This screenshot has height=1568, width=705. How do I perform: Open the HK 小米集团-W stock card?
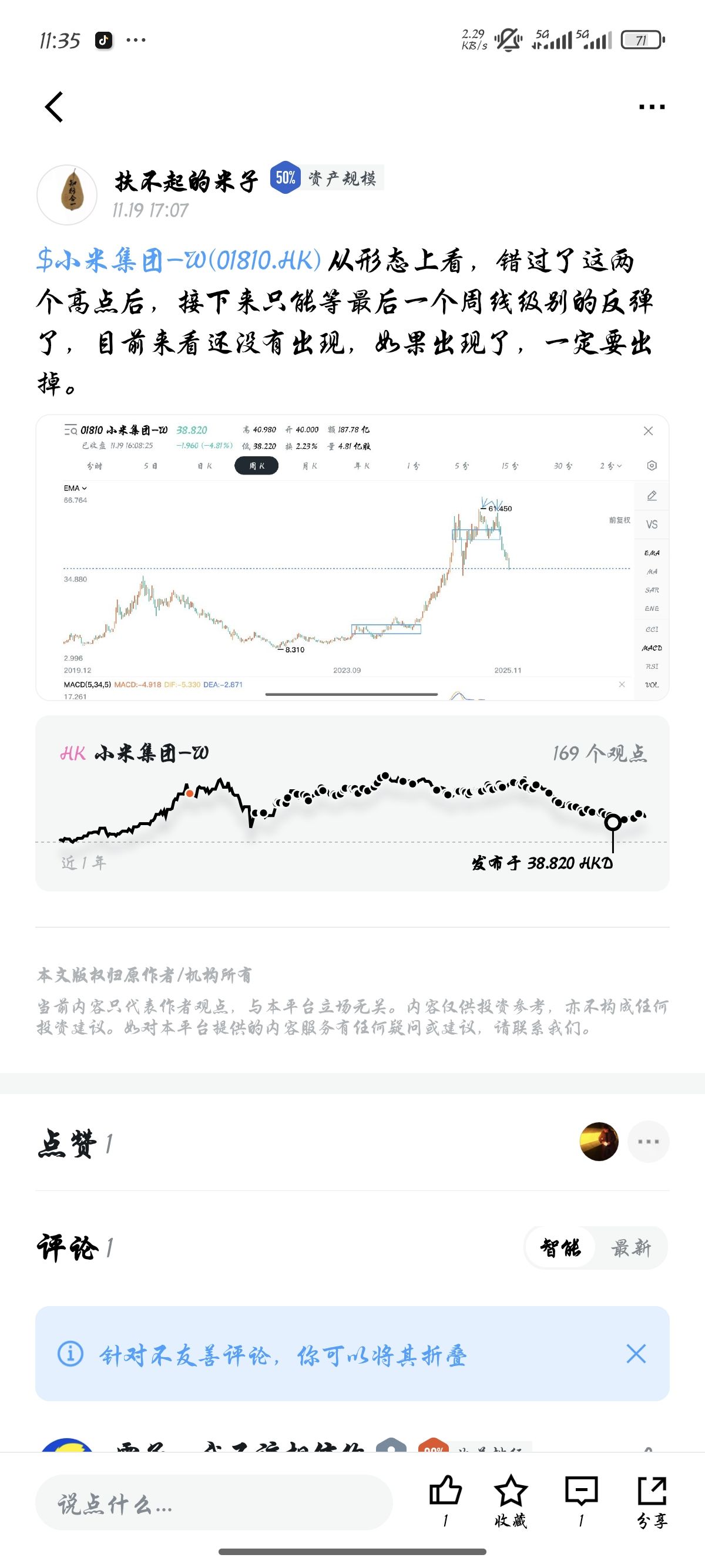(352, 802)
